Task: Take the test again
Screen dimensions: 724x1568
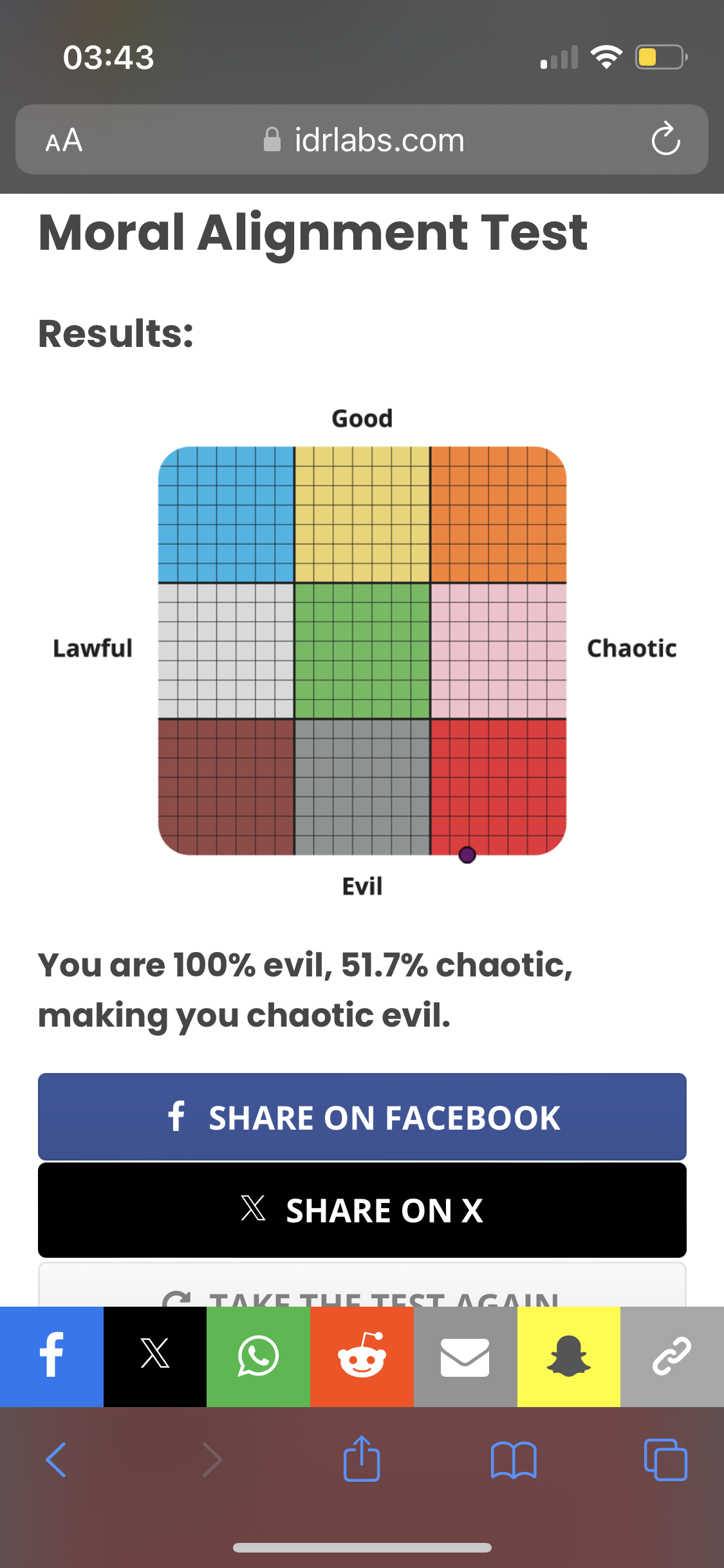Action: pos(362,1293)
